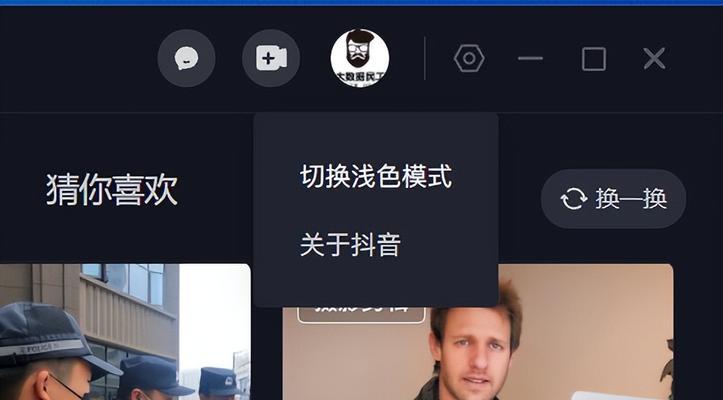Screen dimensions: 723x400
Task: Open the user profile avatar
Action: (x=360, y=58)
